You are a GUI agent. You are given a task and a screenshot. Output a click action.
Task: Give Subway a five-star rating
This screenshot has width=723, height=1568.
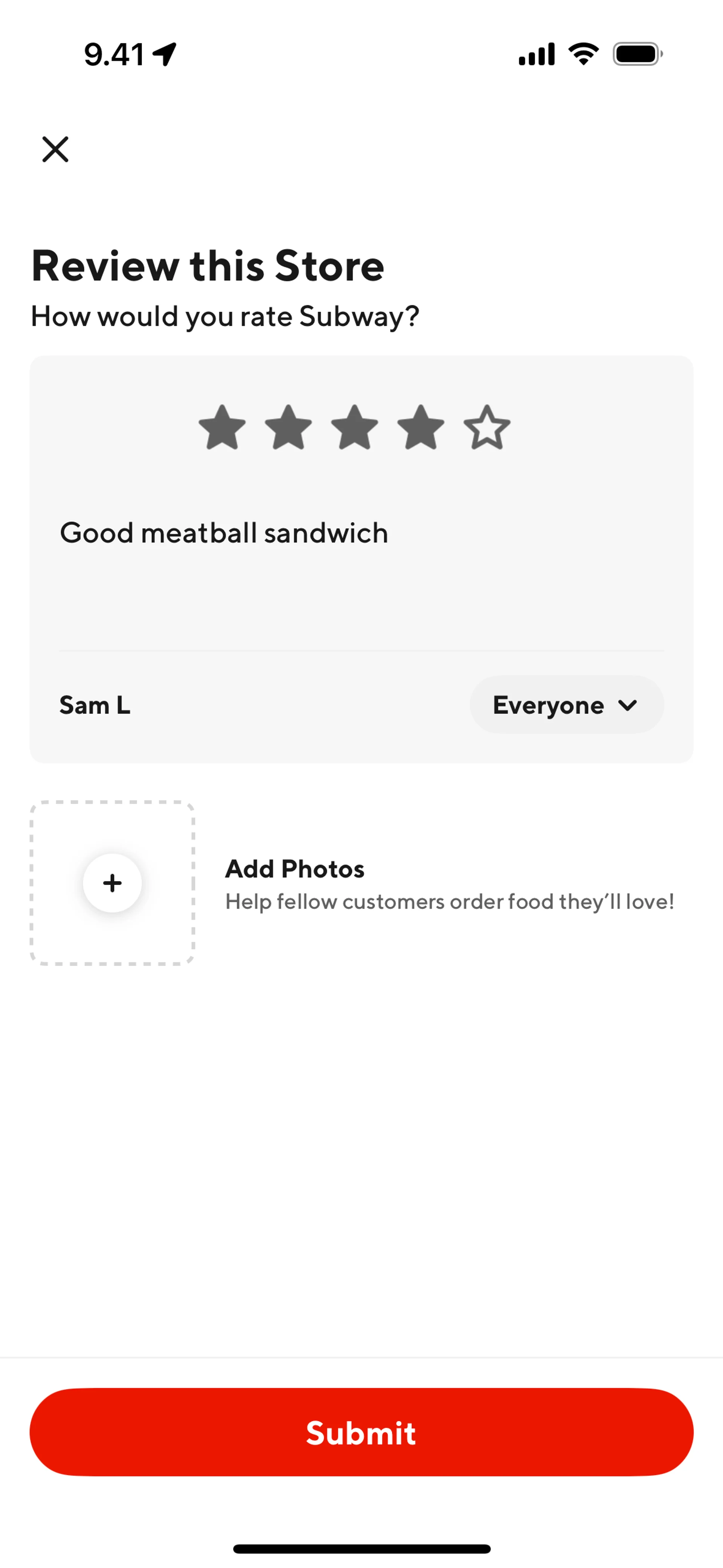click(487, 428)
